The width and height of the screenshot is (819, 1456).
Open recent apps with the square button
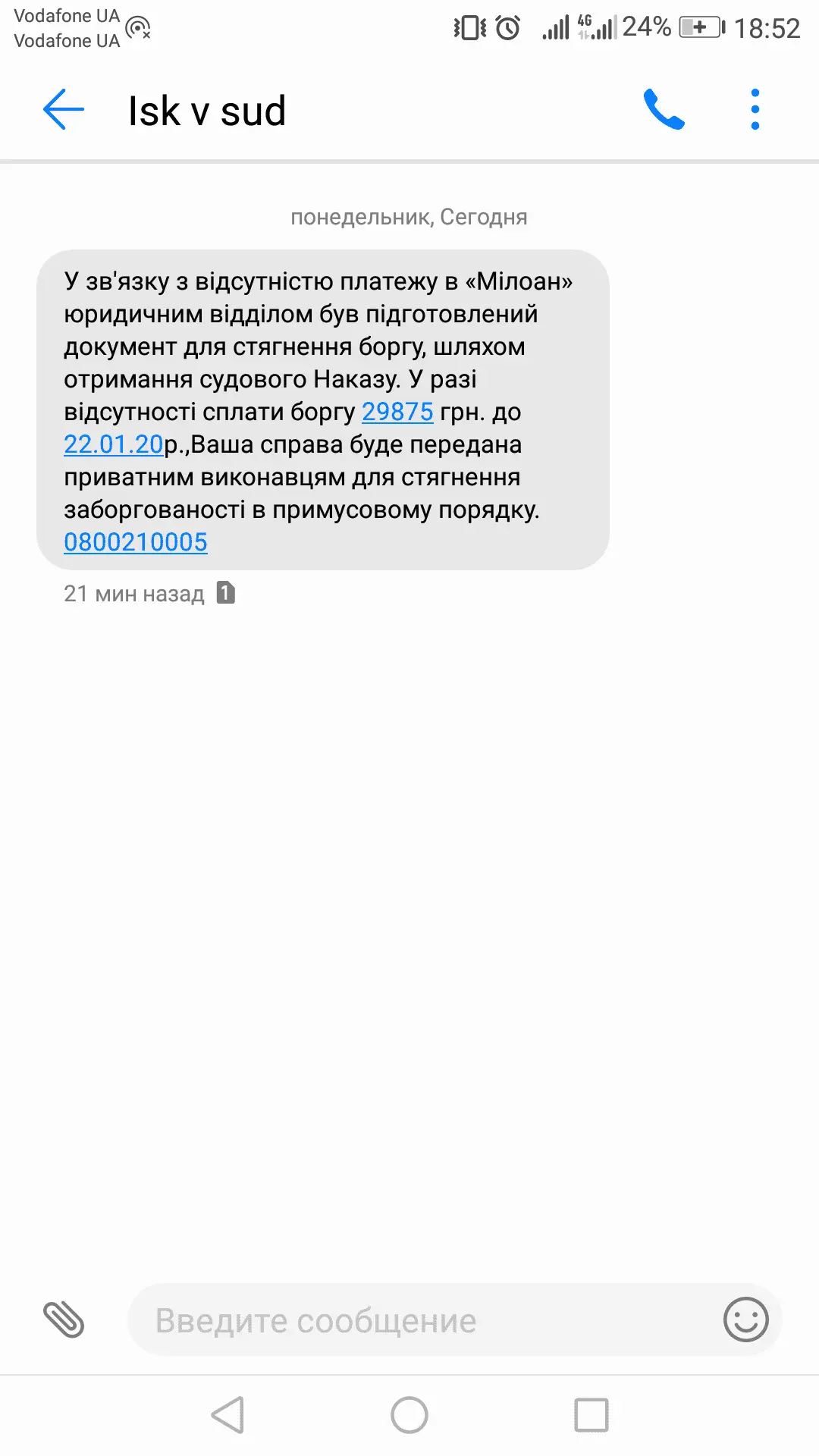(591, 1415)
